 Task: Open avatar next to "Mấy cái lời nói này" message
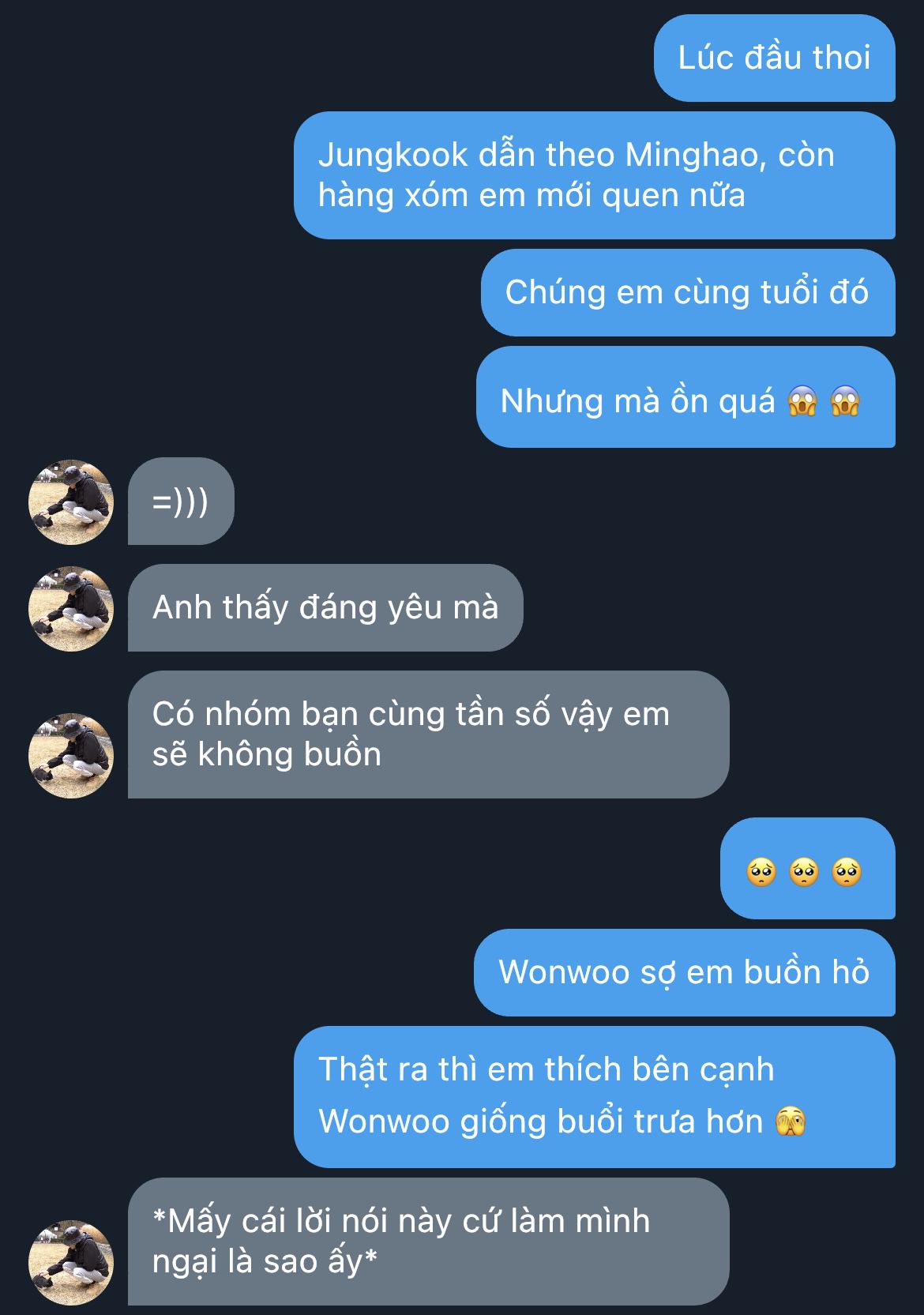(71, 1262)
